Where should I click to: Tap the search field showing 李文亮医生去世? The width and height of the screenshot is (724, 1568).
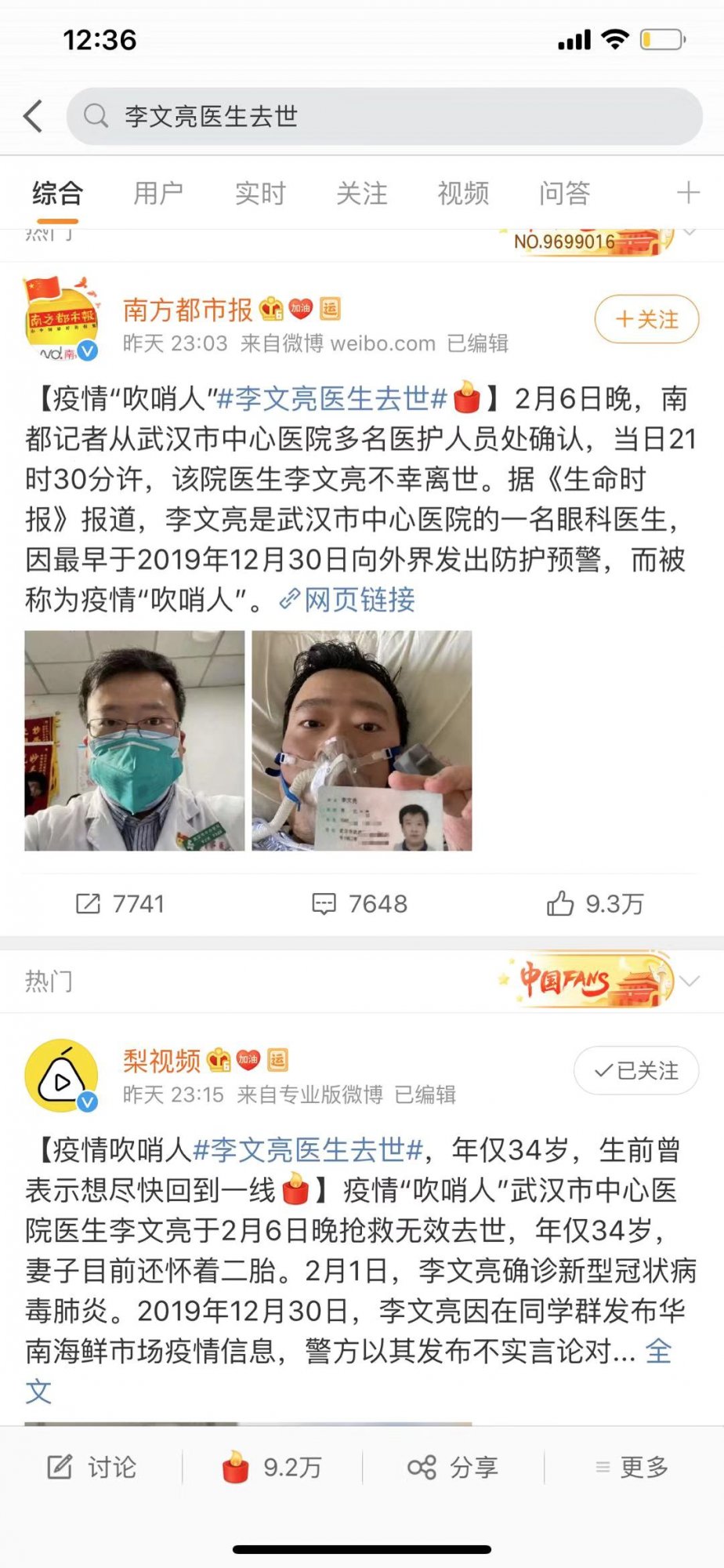tap(384, 116)
